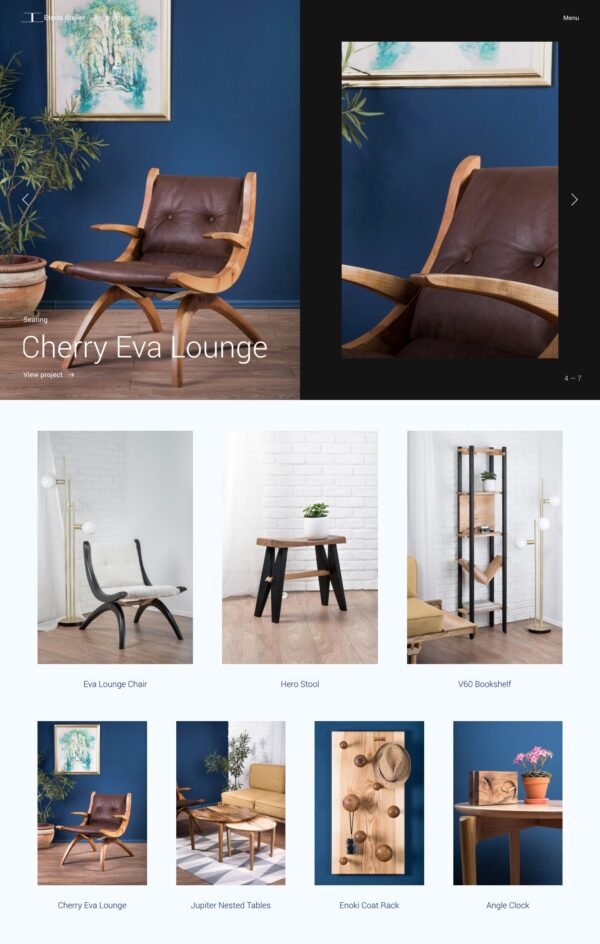Open the Menu
This screenshot has height=944, width=600.
coord(570,18)
